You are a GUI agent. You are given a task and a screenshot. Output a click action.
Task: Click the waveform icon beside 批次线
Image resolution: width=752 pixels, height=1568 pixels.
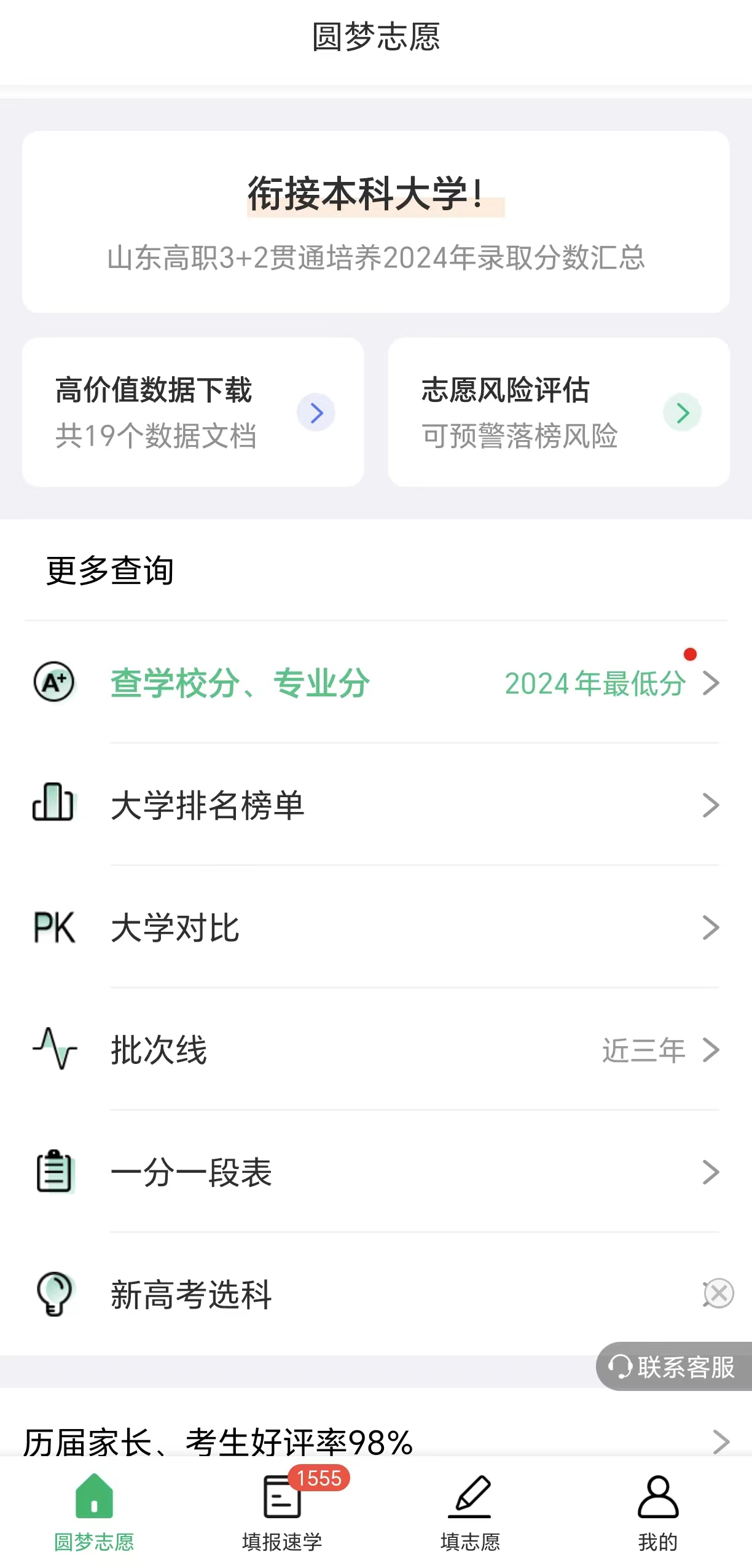[x=54, y=1050]
